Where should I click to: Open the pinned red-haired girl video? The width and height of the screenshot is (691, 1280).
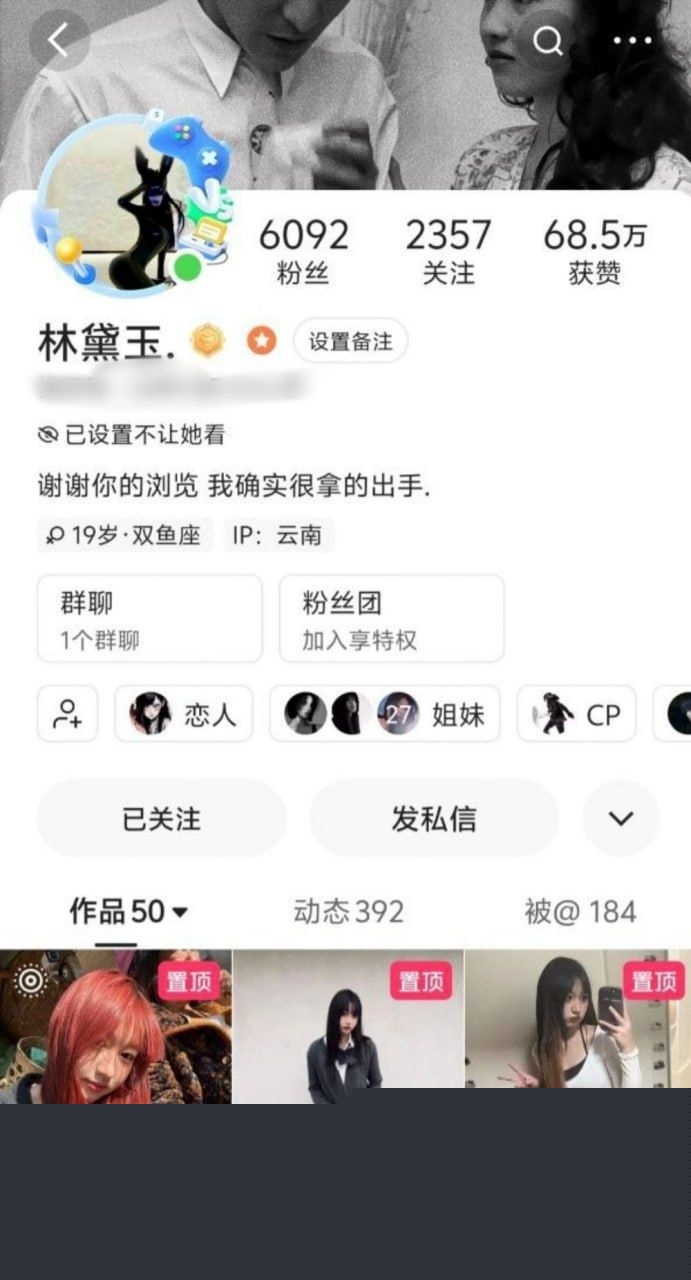click(x=115, y=1027)
